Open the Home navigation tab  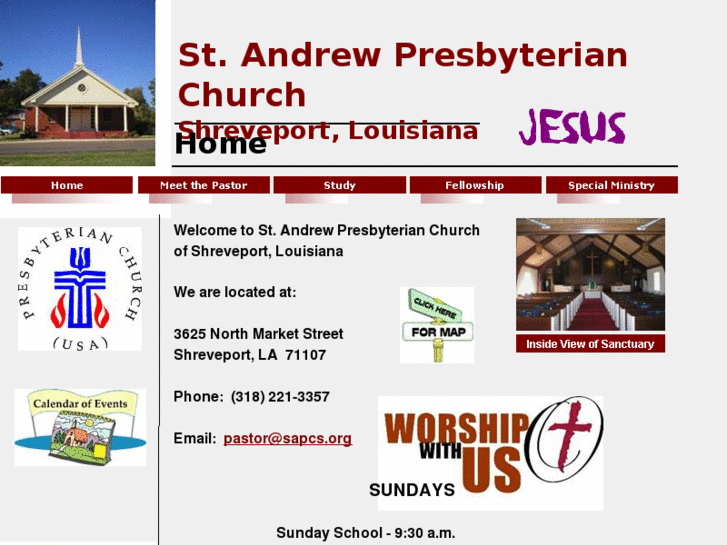coord(67,185)
